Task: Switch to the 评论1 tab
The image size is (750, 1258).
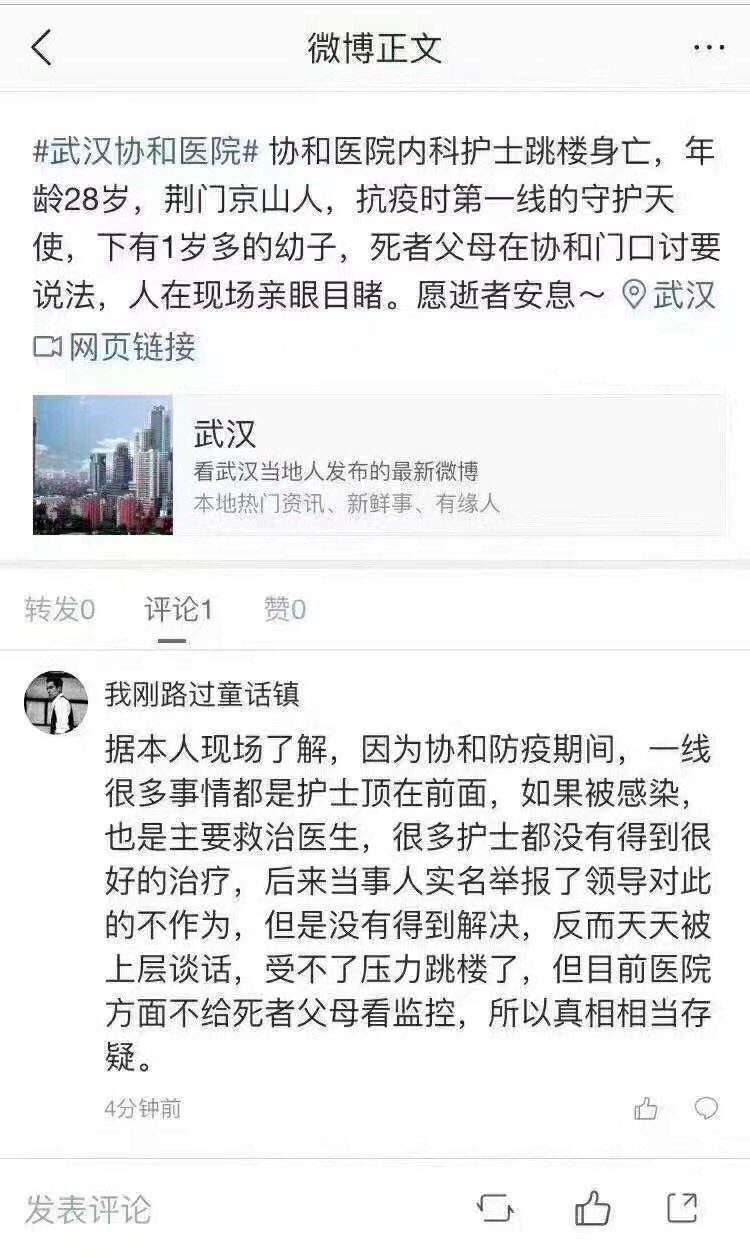Action: 178,610
